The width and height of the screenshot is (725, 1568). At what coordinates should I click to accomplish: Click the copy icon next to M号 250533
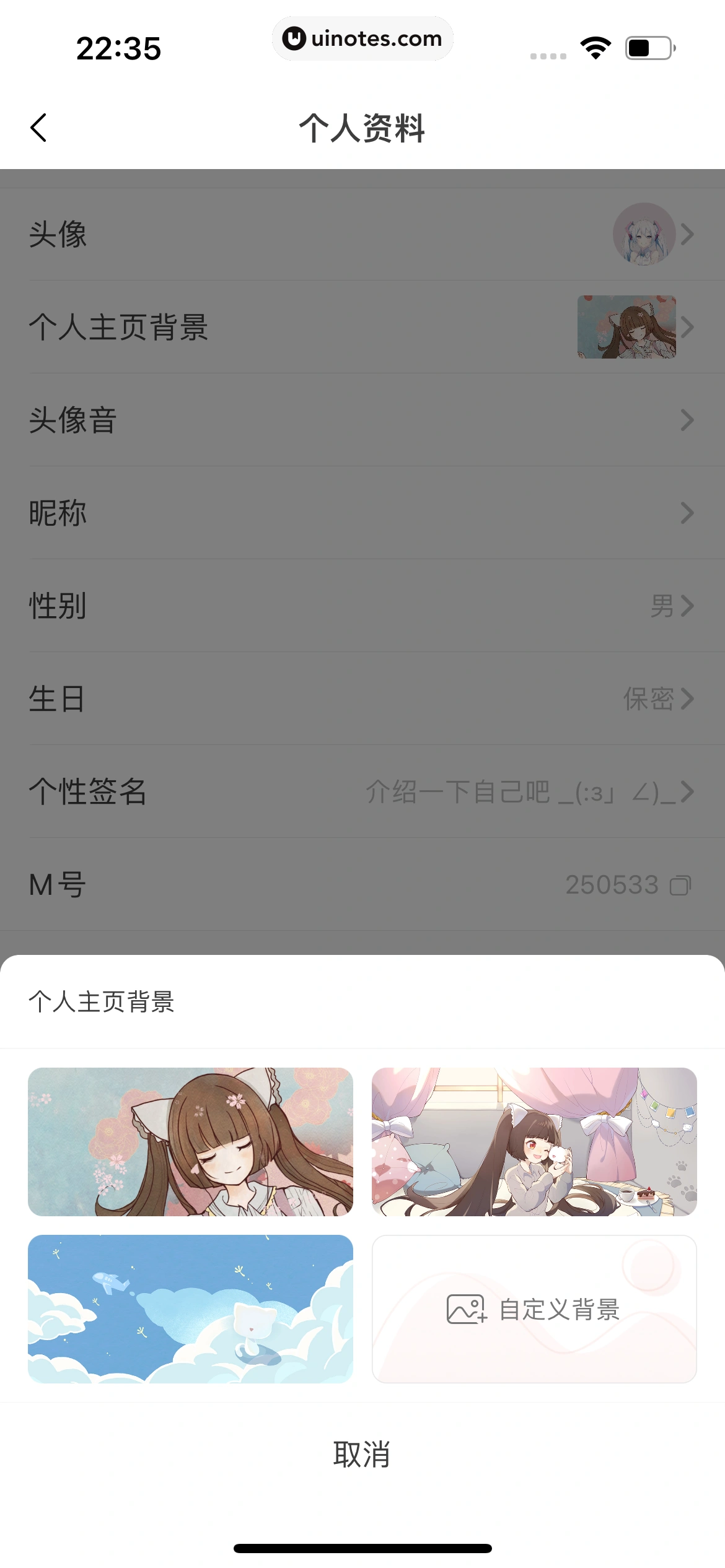[682, 885]
